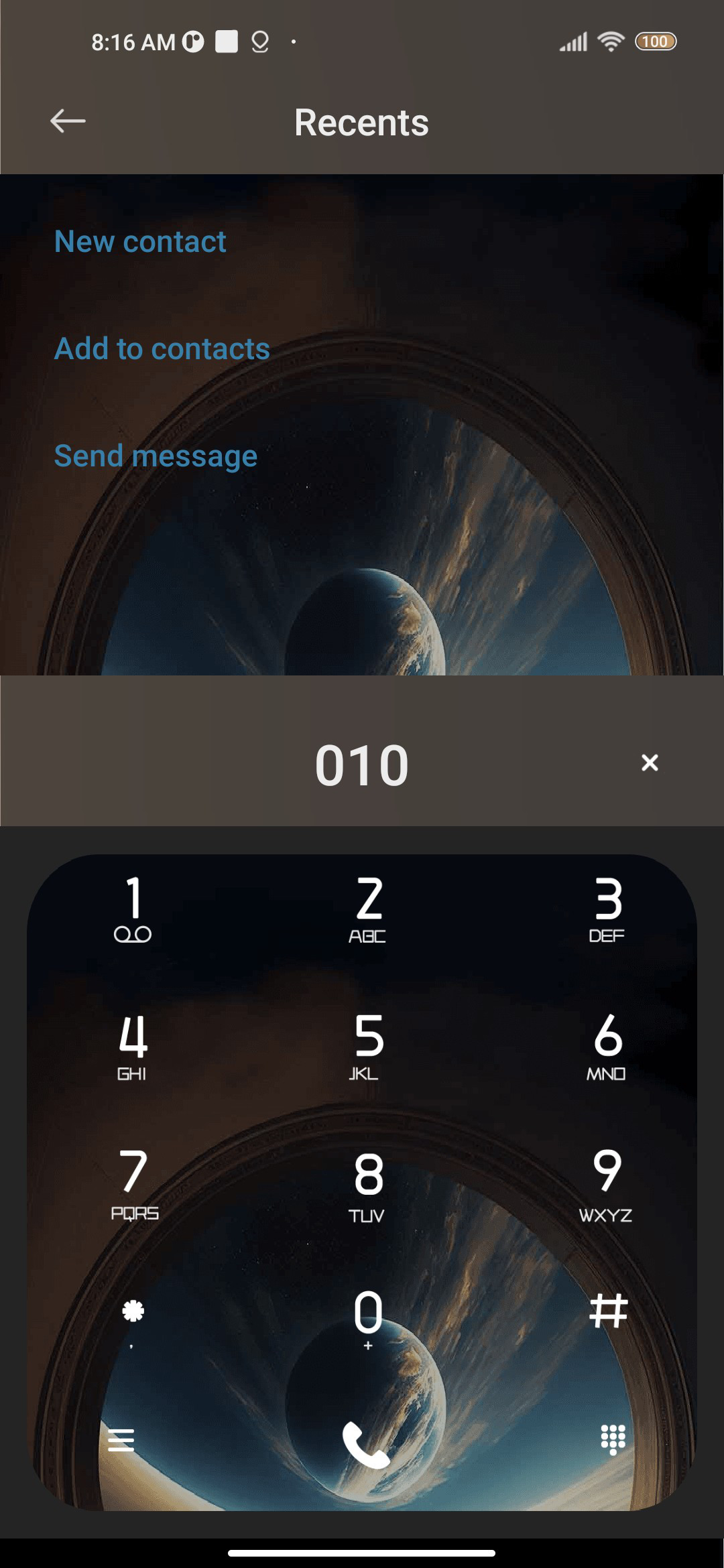Viewport: 724px width, 1568px height.
Task: Go back from Recents screen
Action: point(68,121)
